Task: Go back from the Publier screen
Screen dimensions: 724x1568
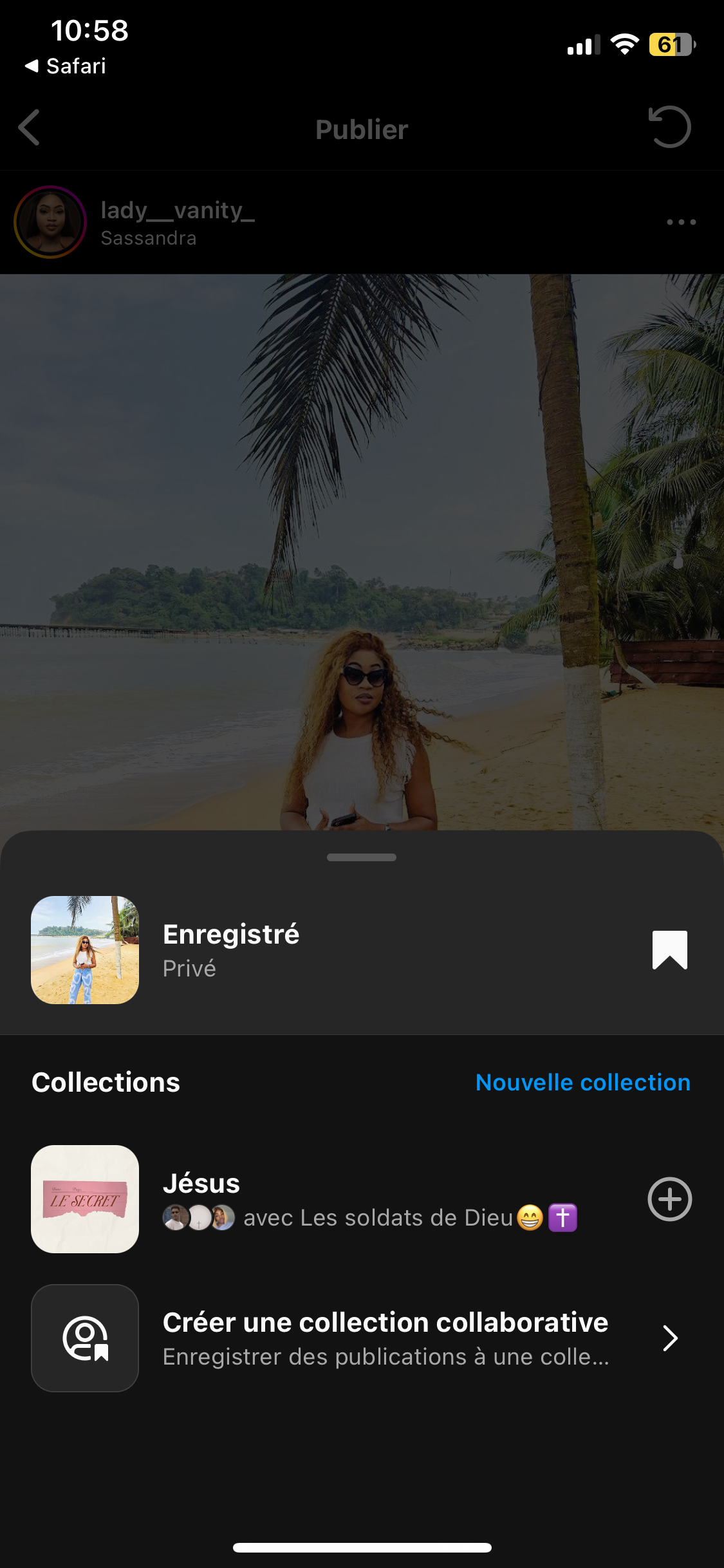Action: (30, 127)
